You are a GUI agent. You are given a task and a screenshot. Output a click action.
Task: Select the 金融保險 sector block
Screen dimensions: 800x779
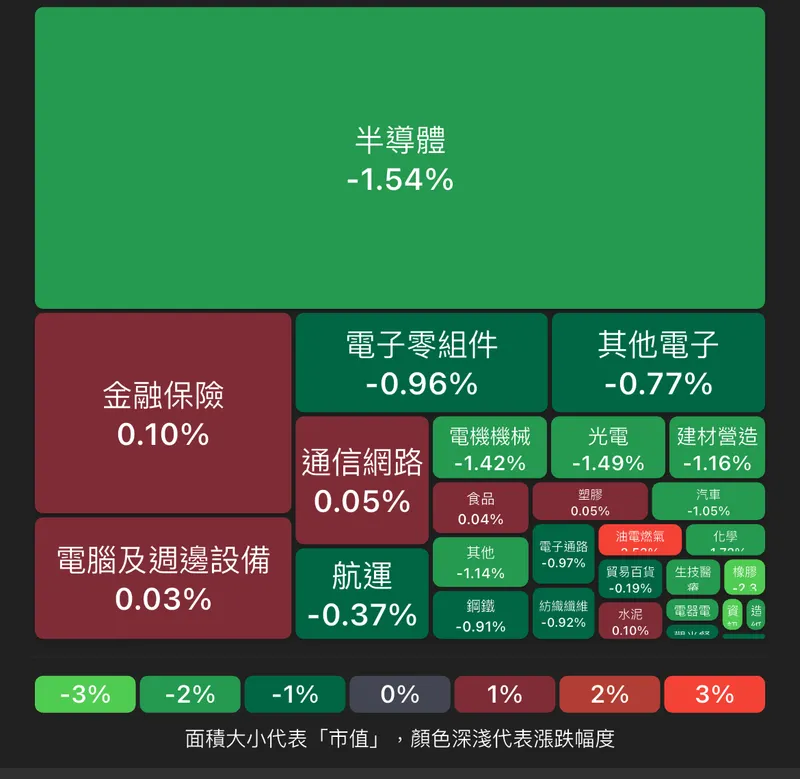point(163,413)
